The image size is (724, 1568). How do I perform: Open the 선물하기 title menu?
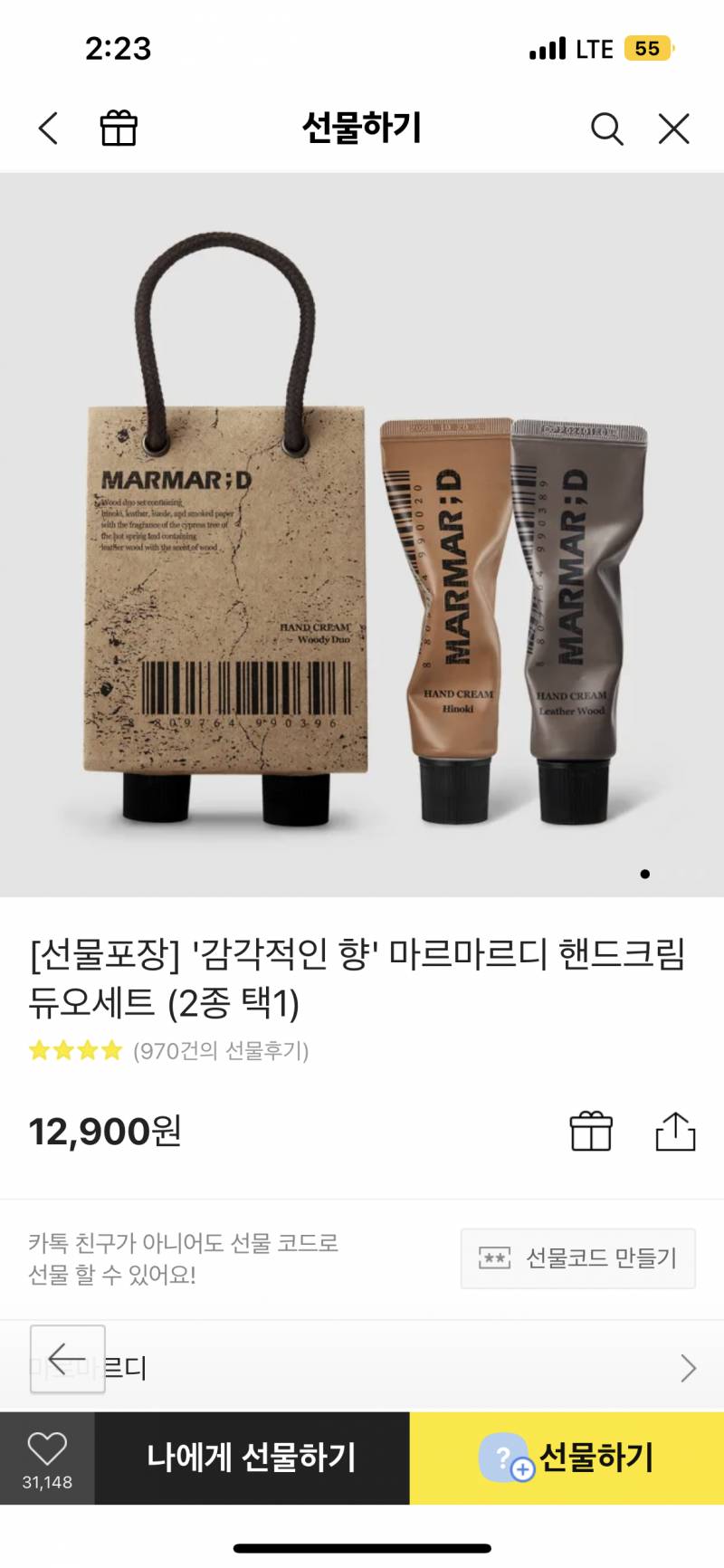point(361,129)
